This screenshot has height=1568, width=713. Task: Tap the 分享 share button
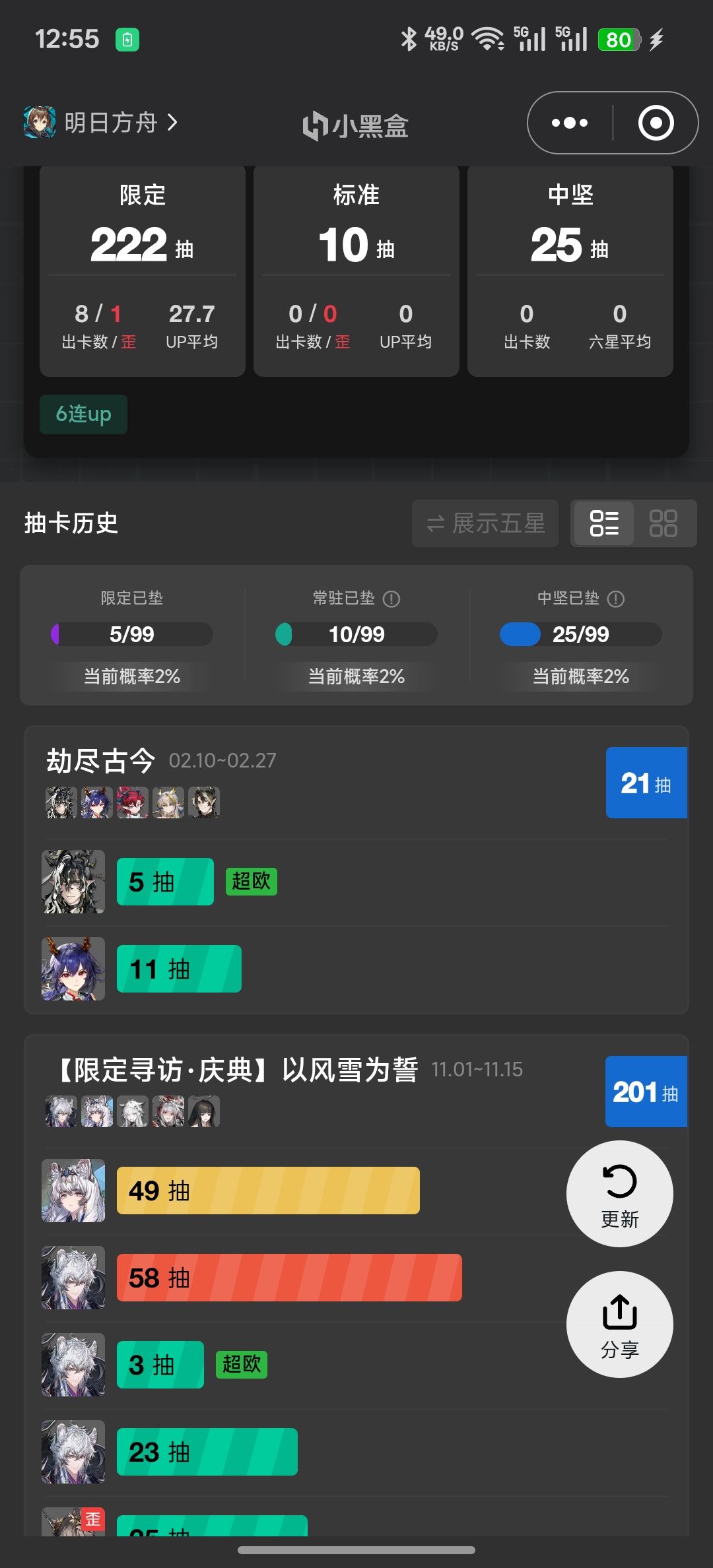click(x=620, y=1324)
